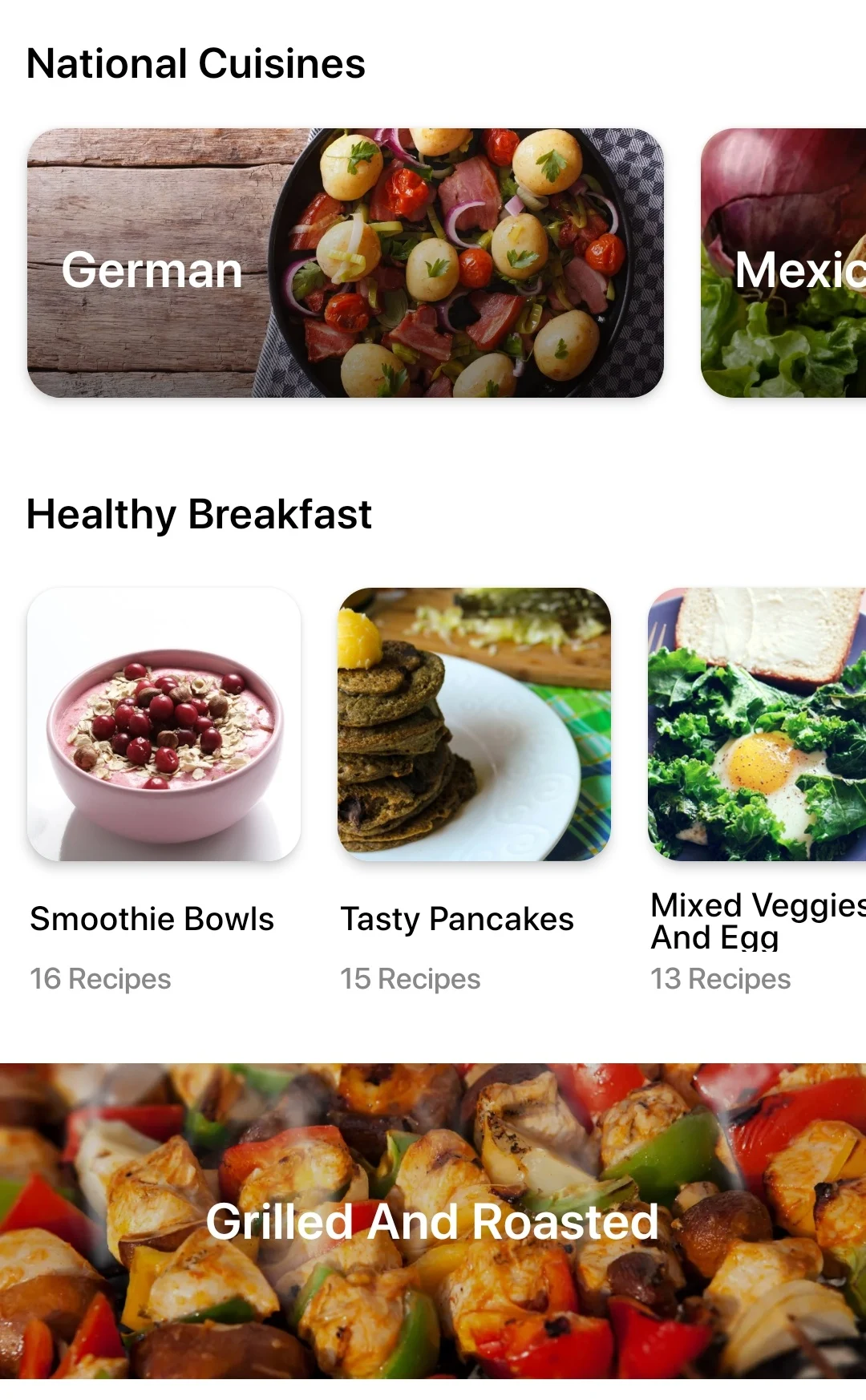Select the German text label on card
866x1400 pixels.
[x=152, y=270]
